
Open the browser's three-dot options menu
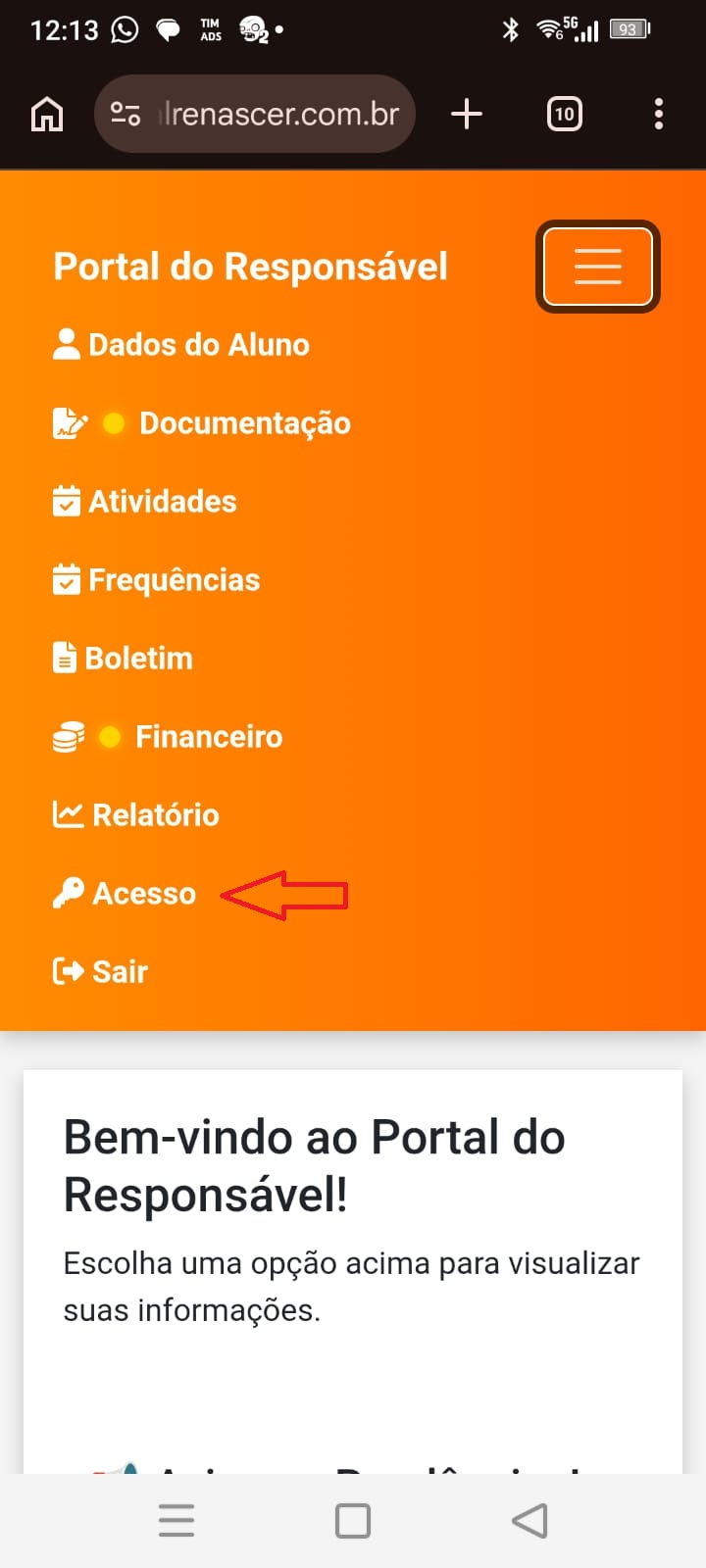click(658, 114)
